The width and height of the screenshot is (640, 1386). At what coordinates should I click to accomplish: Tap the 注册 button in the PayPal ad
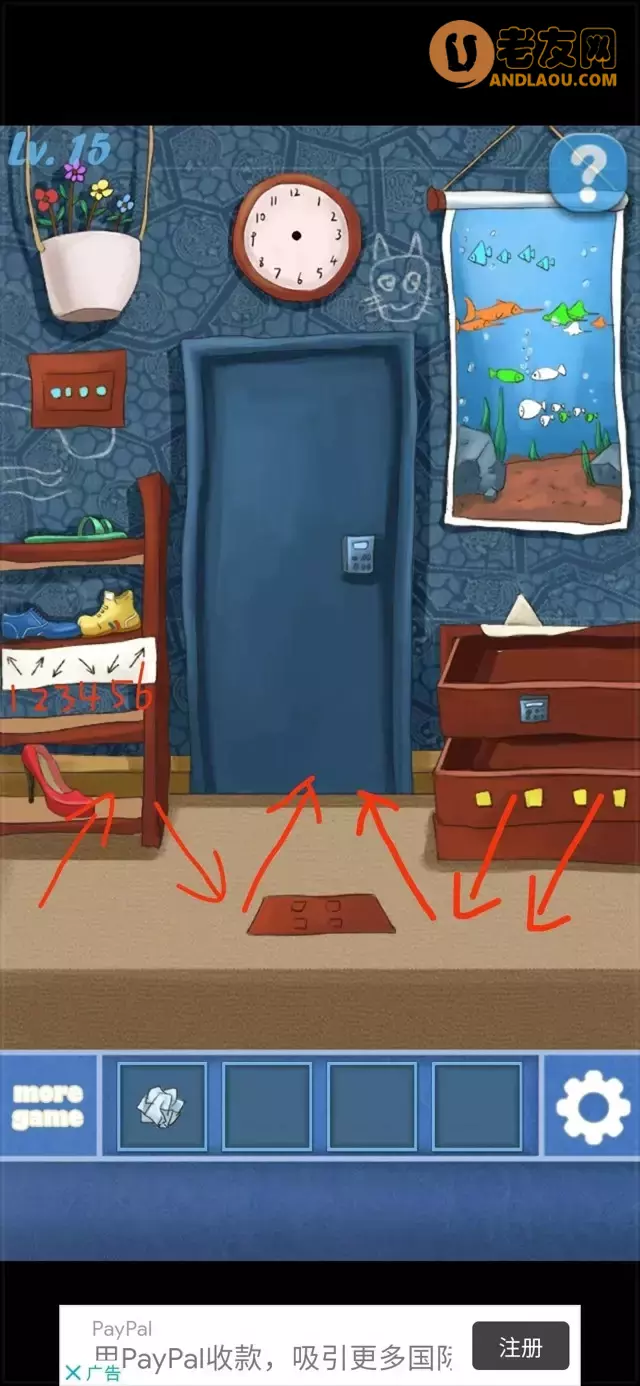coord(520,1348)
